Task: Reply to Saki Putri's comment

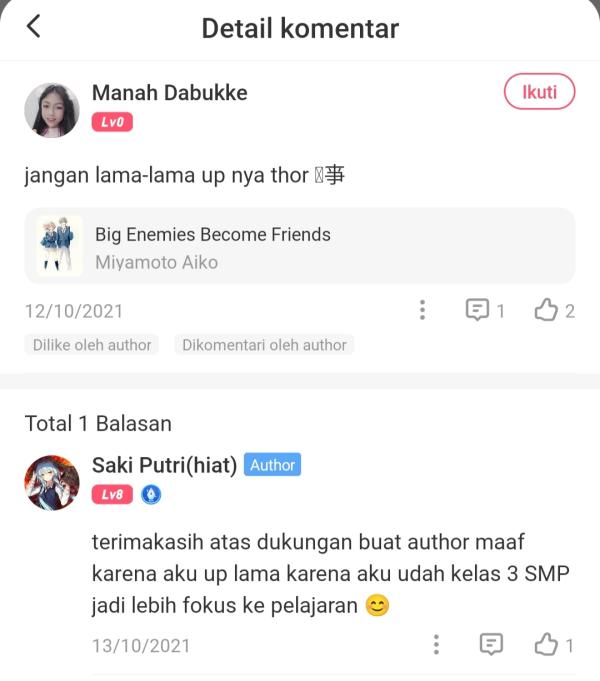Action: pyautogui.click(x=490, y=645)
